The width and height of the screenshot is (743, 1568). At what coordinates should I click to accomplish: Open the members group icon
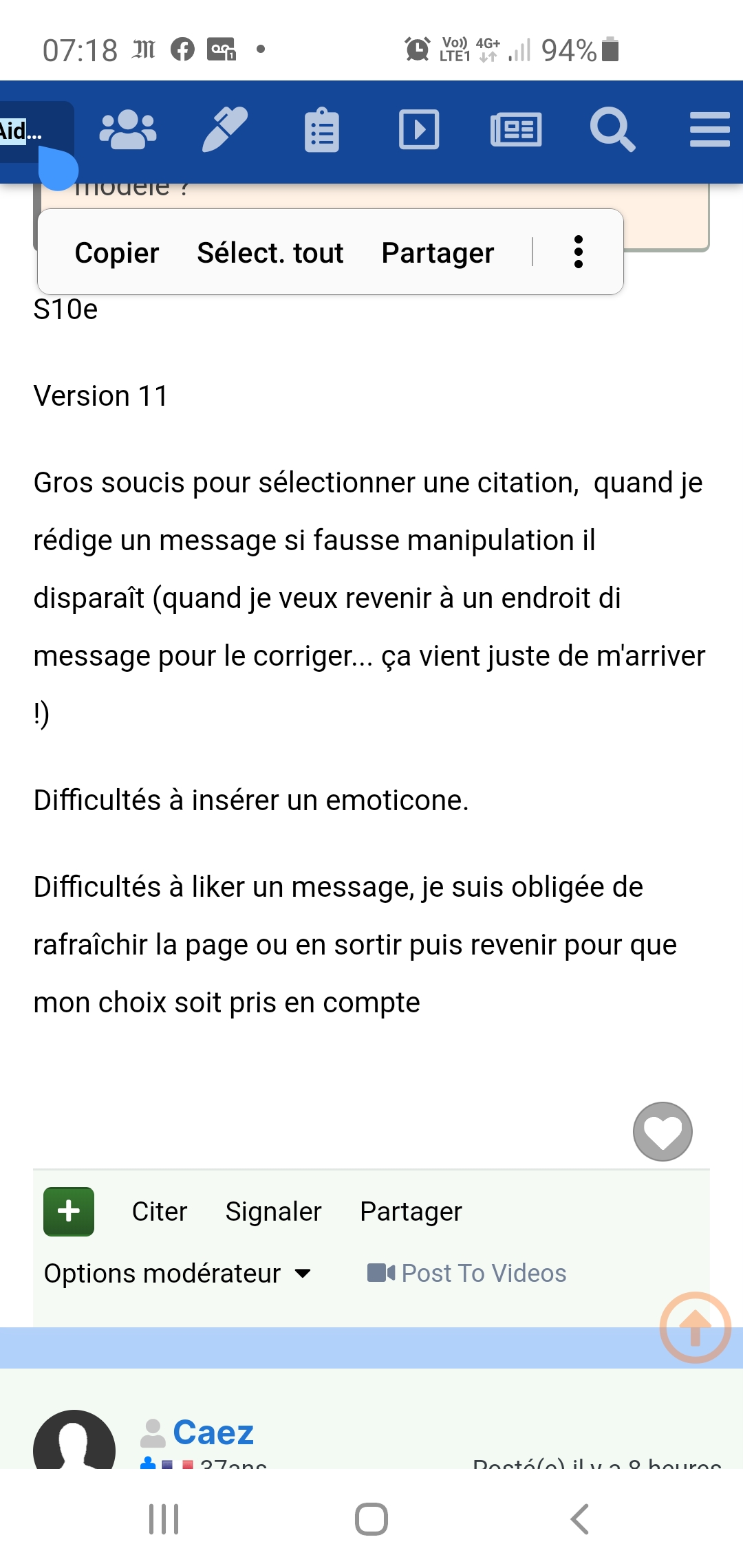pos(128,130)
